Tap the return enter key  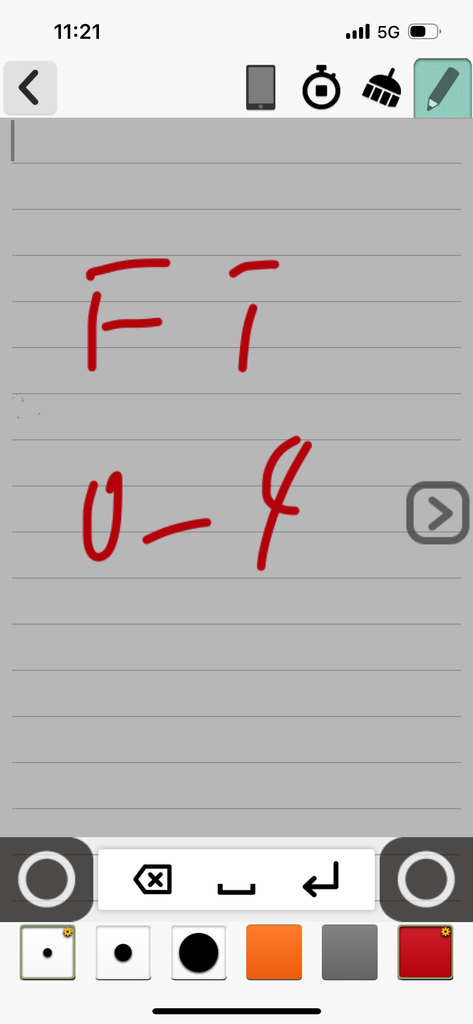click(x=321, y=879)
